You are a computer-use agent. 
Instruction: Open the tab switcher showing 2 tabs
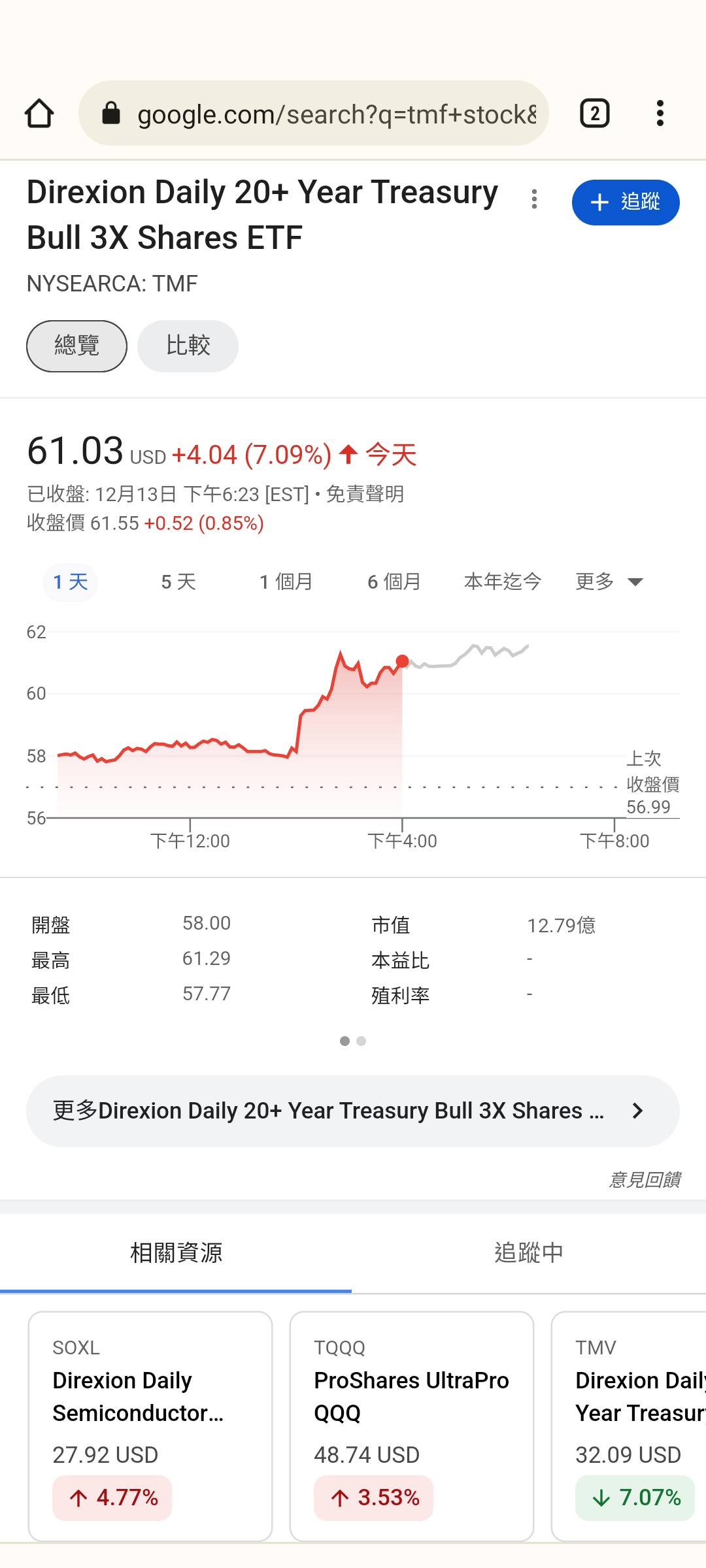pos(595,114)
